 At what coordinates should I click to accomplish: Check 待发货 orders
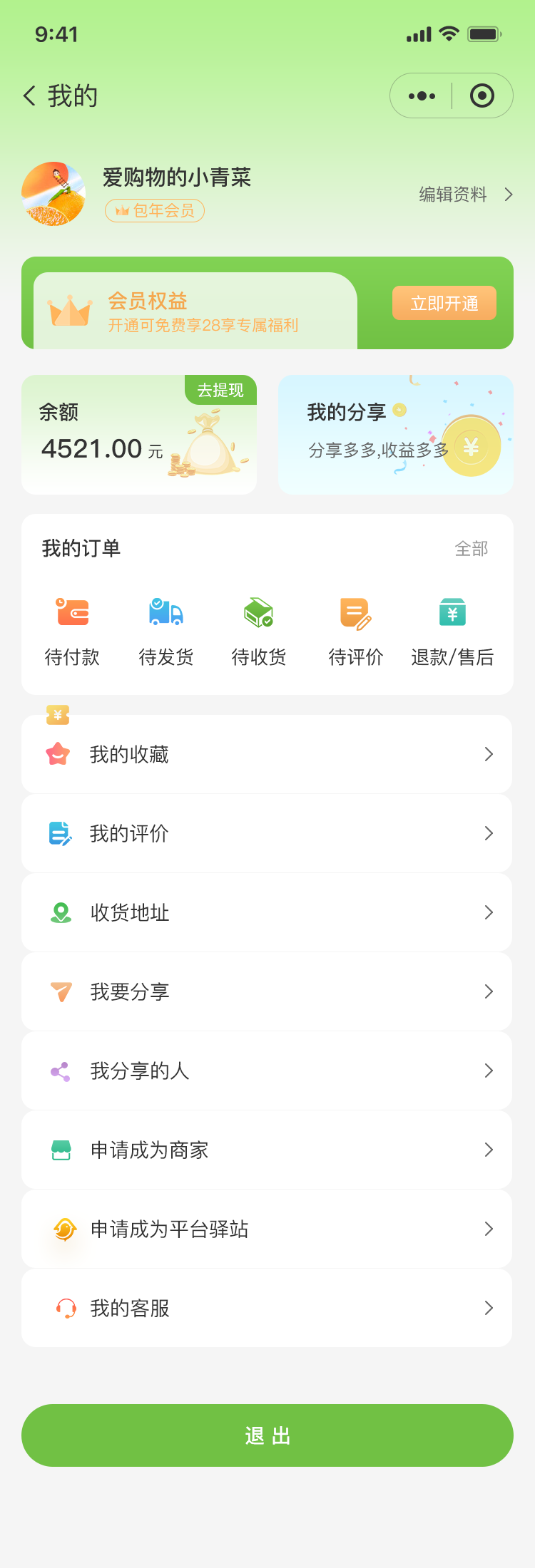click(x=166, y=629)
